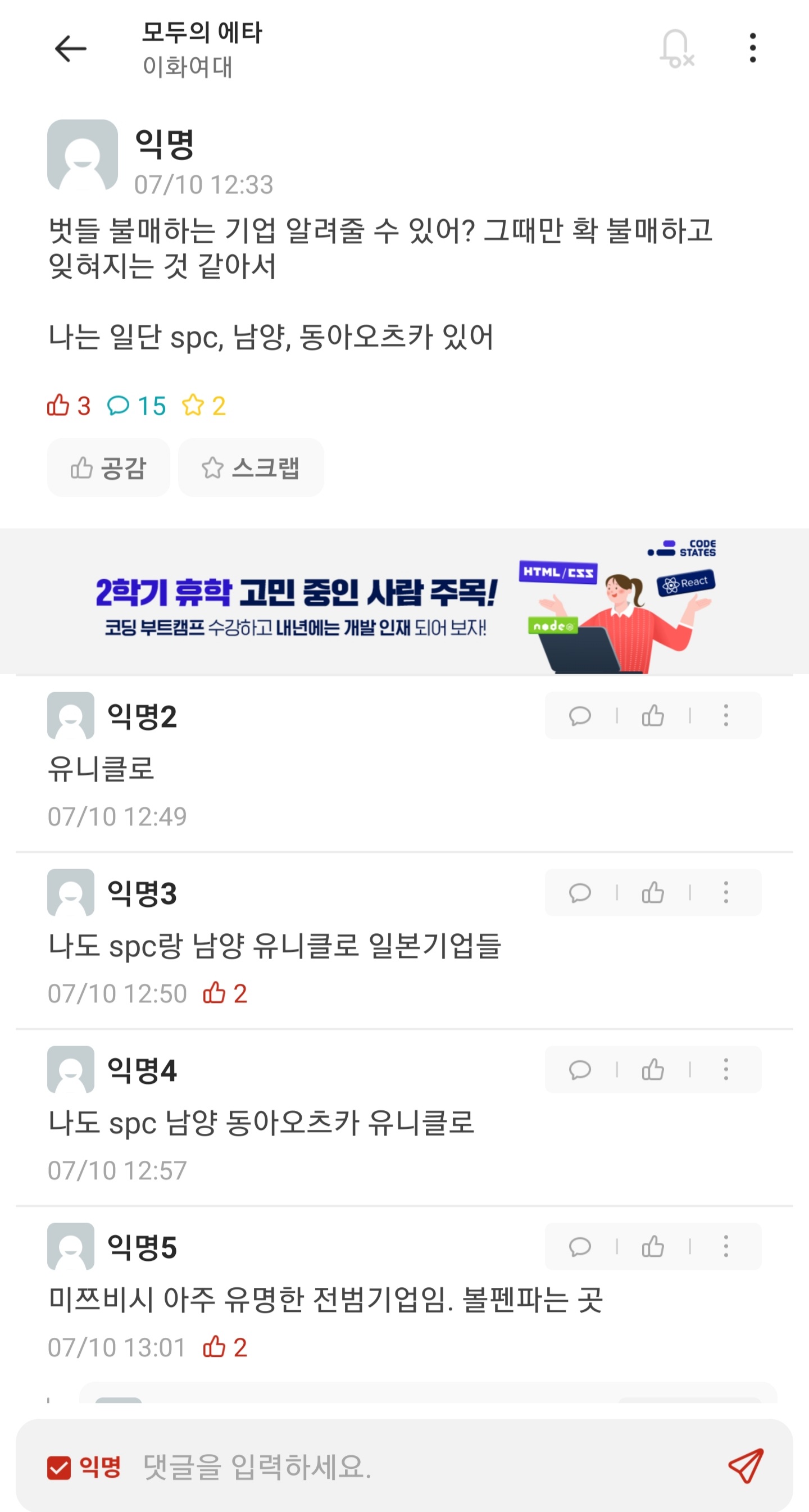Scrap this post with 스크랩 button
The image size is (809, 1512).
click(x=251, y=468)
